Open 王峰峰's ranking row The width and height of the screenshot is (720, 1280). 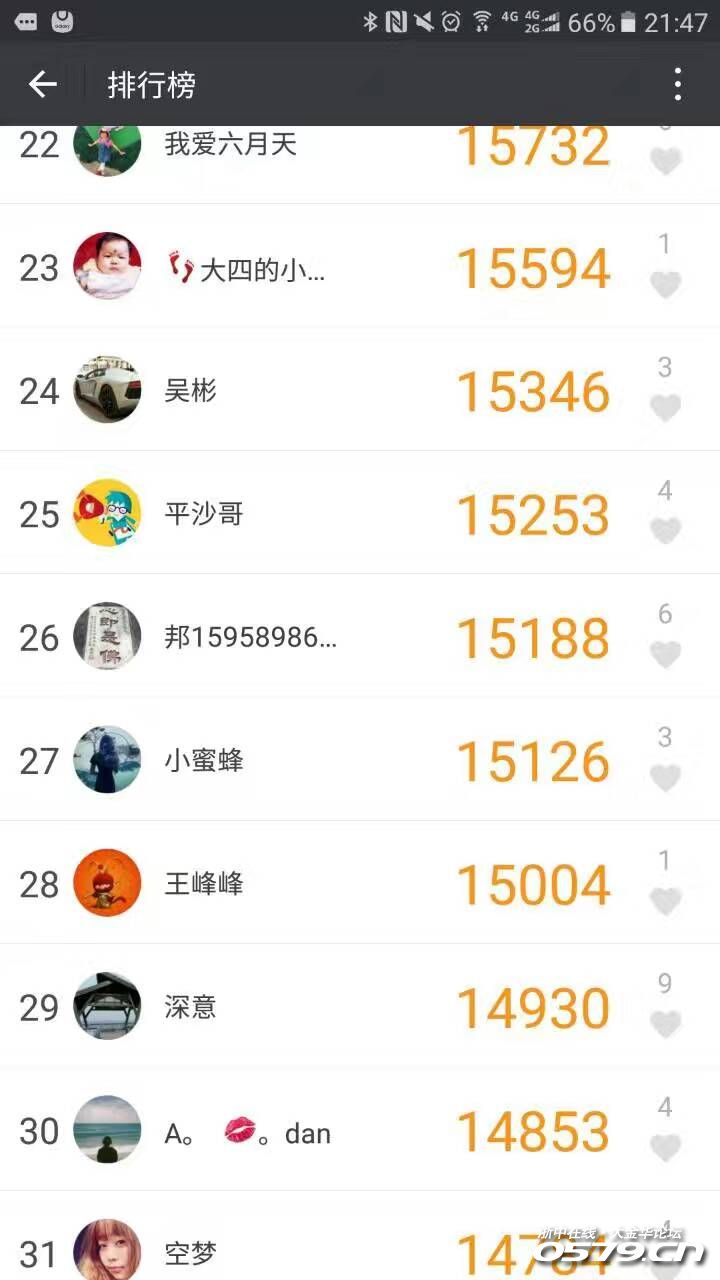300,884
